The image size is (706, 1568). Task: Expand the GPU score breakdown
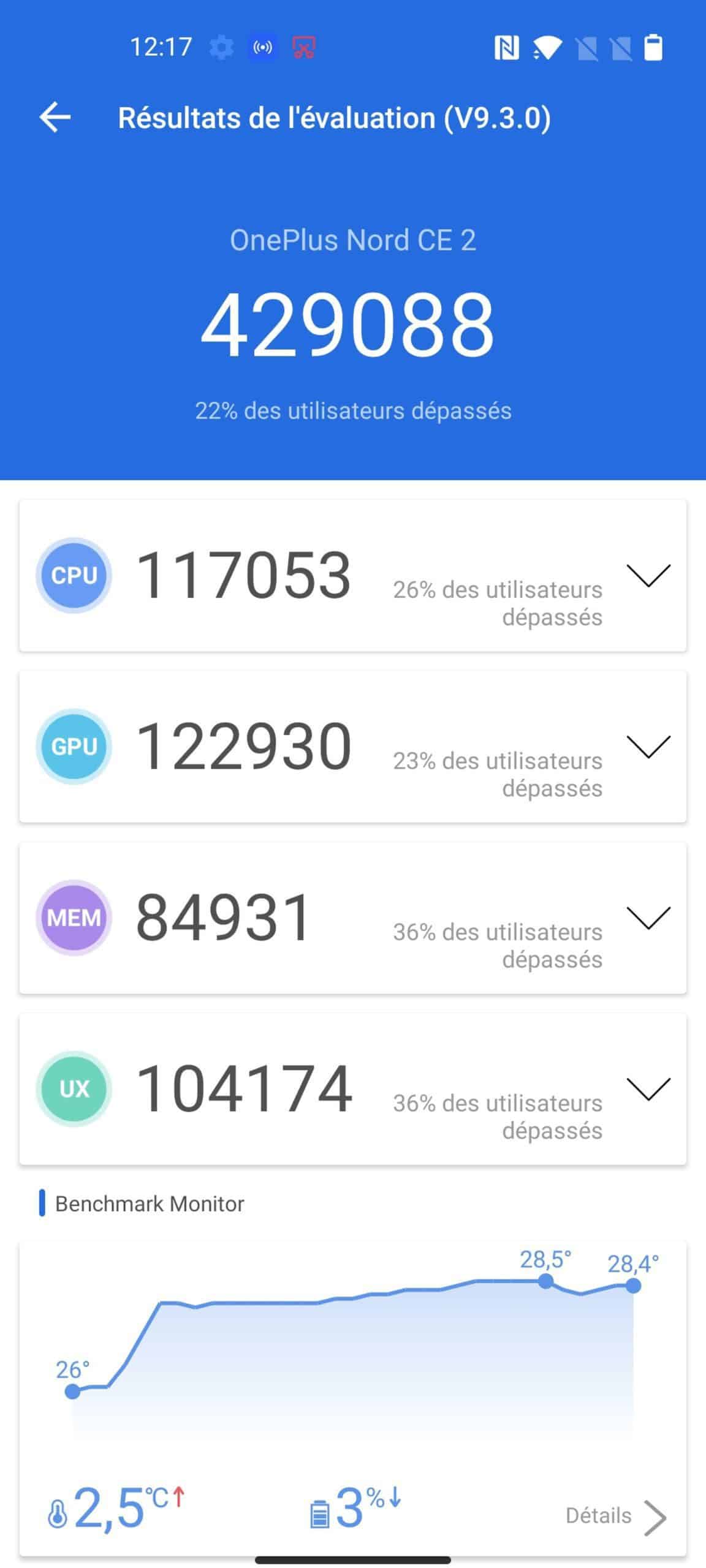pyautogui.click(x=648, y=746)
